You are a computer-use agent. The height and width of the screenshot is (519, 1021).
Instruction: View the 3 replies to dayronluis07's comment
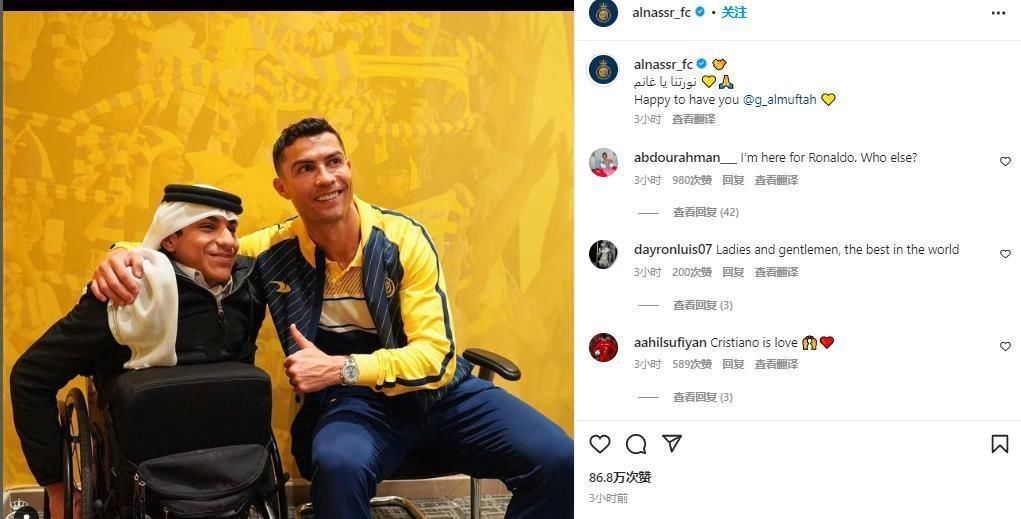tap(702, 305)
